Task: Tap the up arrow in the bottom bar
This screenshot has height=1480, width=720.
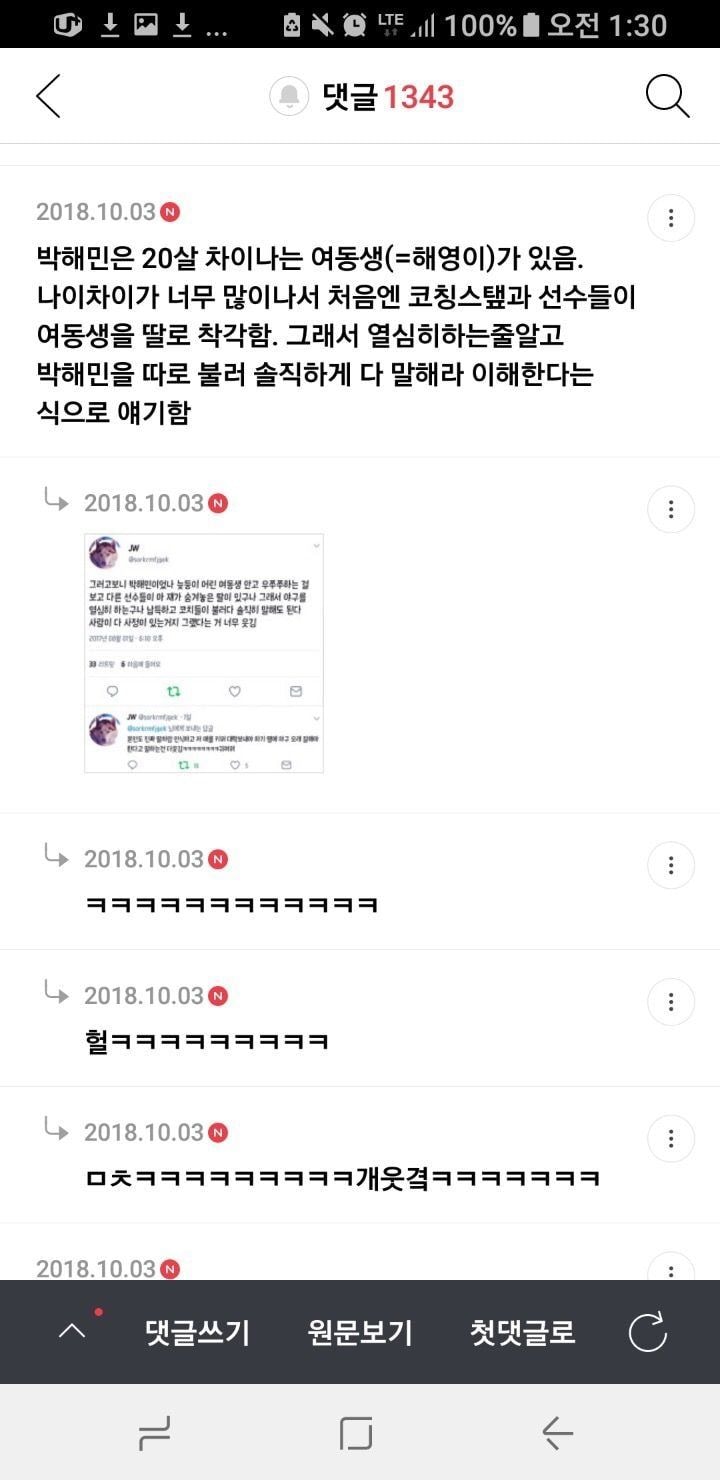Action: pyautogui.click(x=72, y=1331)
